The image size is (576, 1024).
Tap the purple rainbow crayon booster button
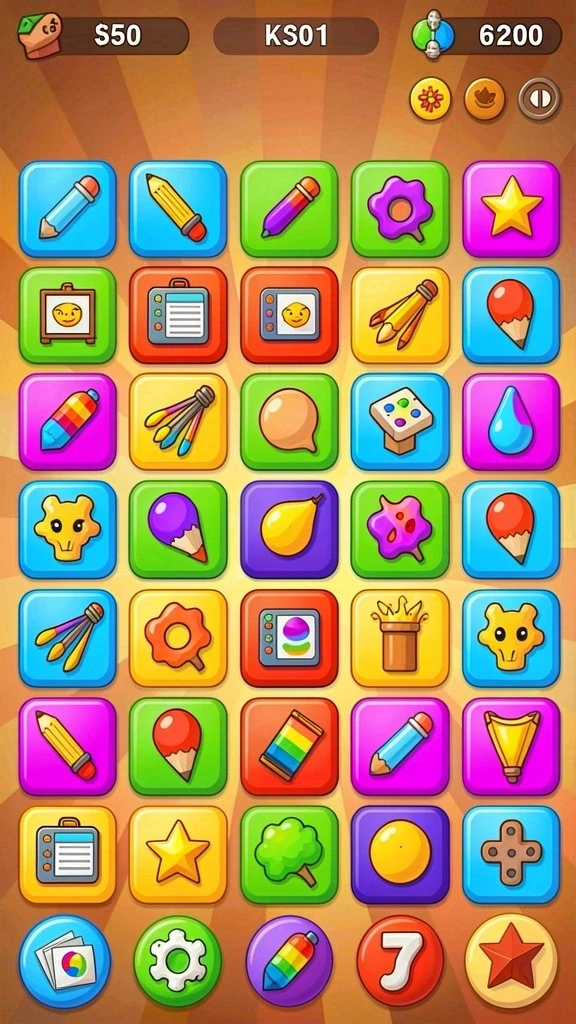tap(289, 961)
